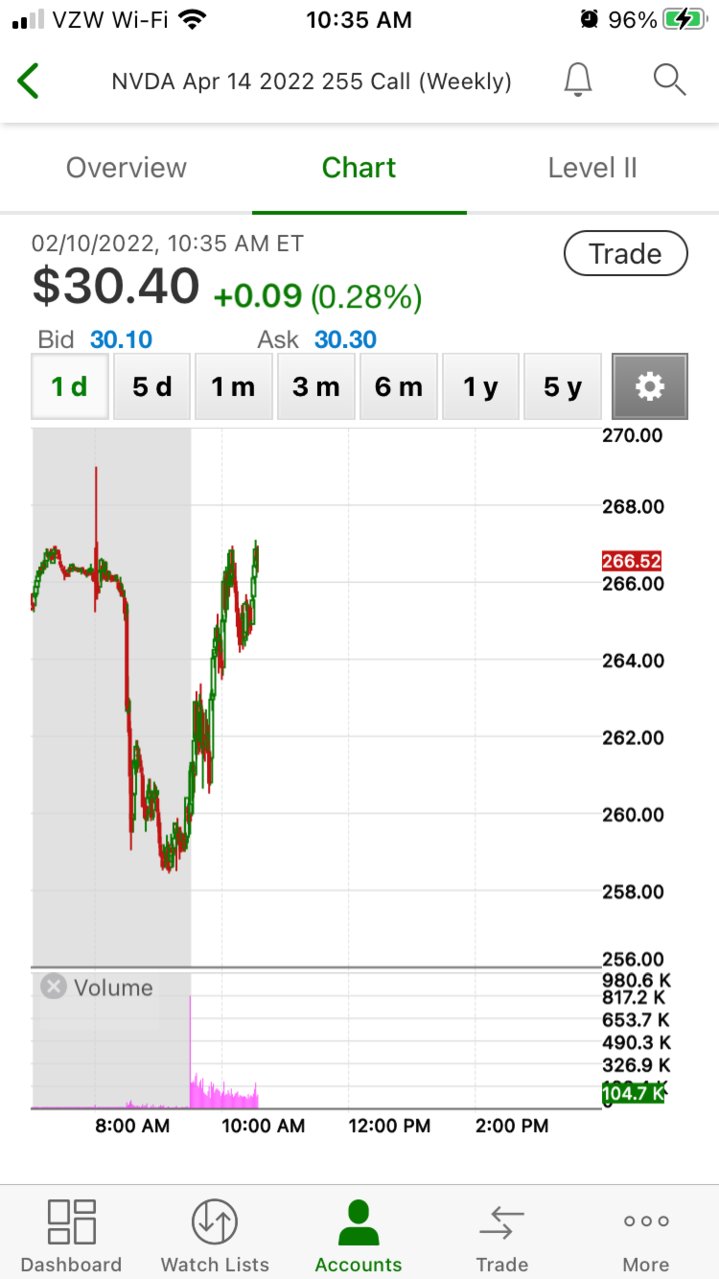719x1279 pixels.
Task: Tap the Trade button beside the price
Action: pyautogui.click(x=625, y=253)
